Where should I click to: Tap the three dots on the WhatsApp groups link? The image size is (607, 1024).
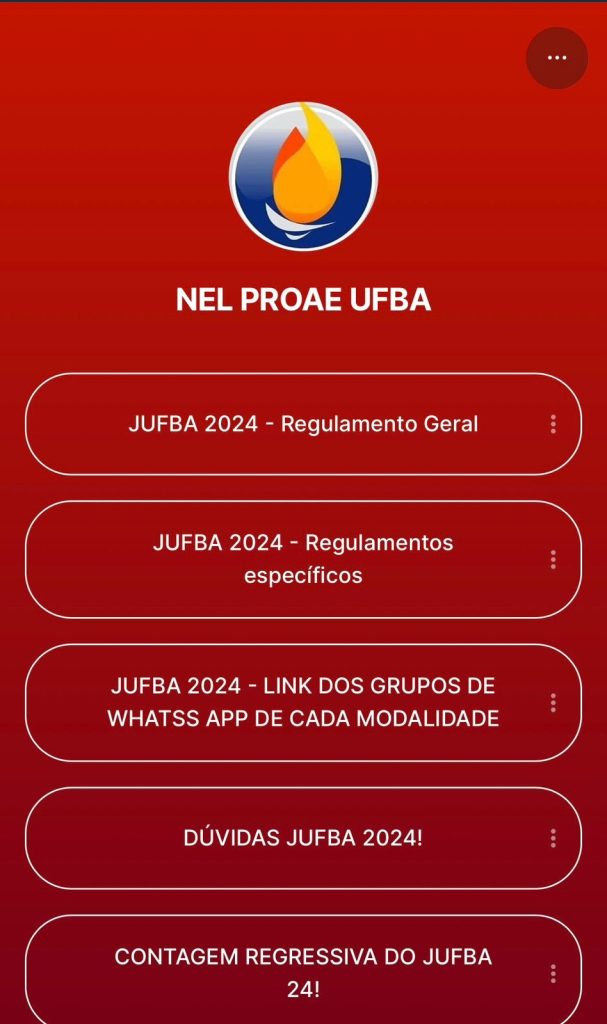pyautogui.click(x=553, y=702)
